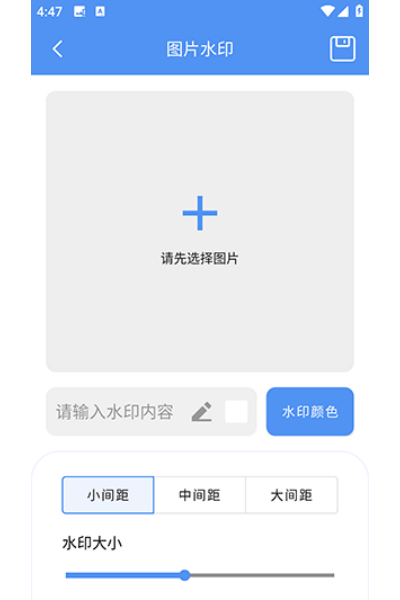
Task: Open the 水印颜色 color picker
Action: [310, 412]
